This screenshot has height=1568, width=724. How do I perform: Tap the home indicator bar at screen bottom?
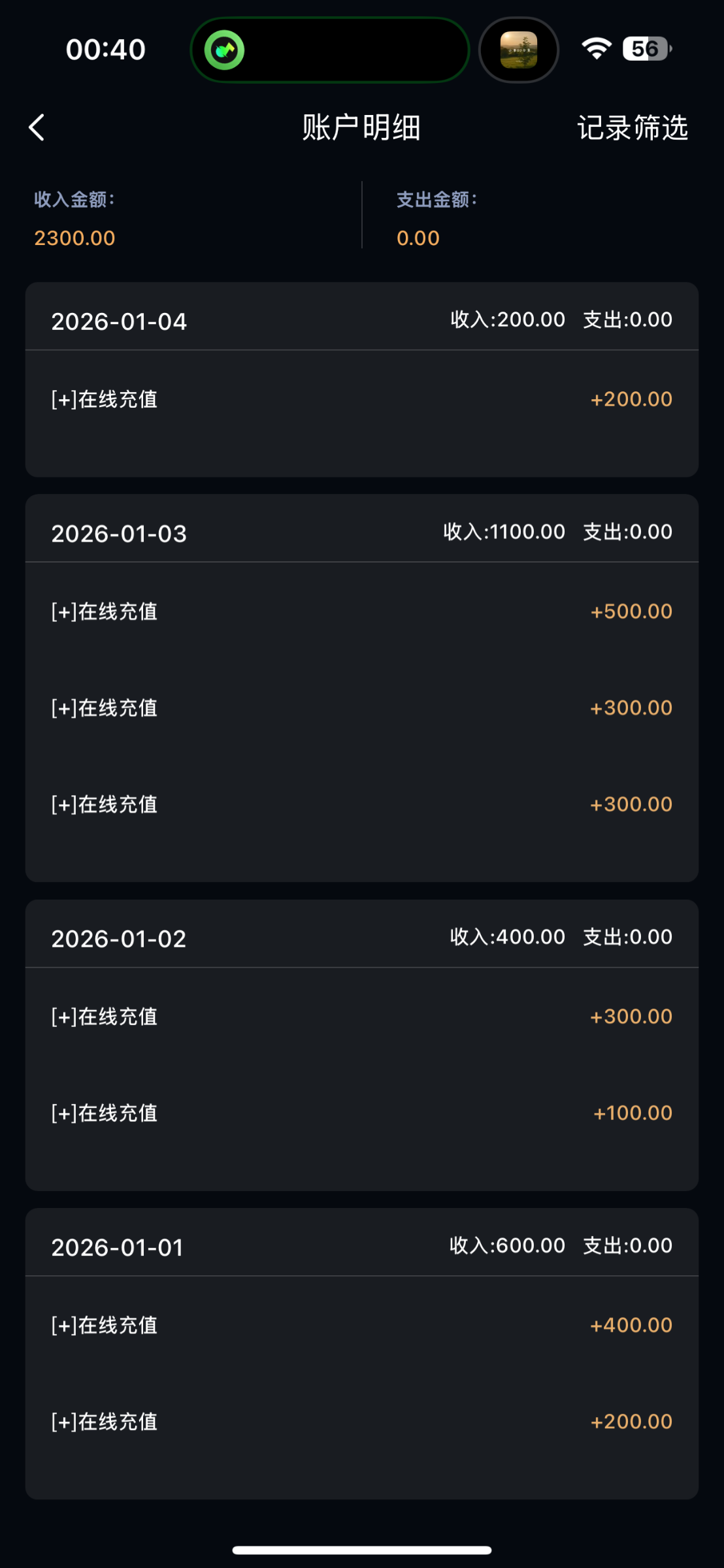(361, 1549)
